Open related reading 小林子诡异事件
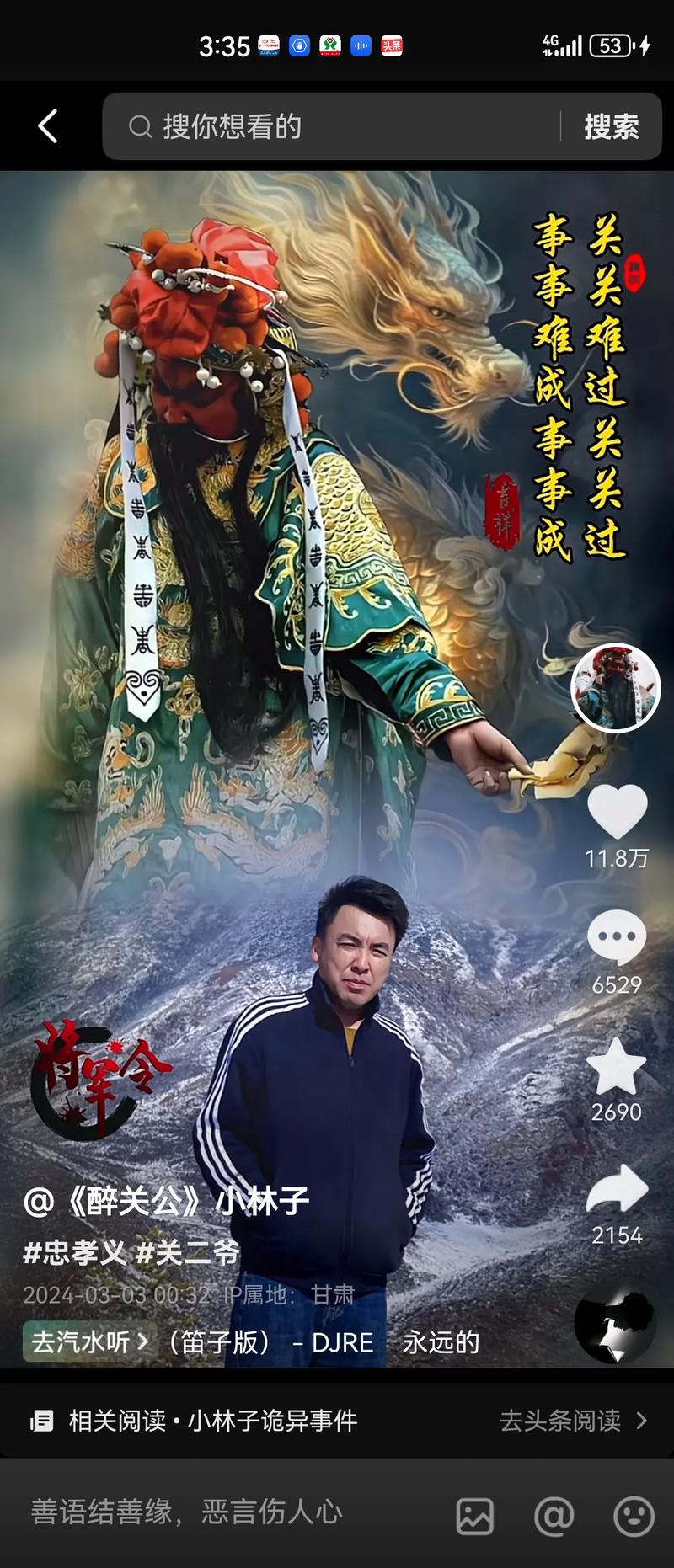The image size is (674, 1568). 212,1421
